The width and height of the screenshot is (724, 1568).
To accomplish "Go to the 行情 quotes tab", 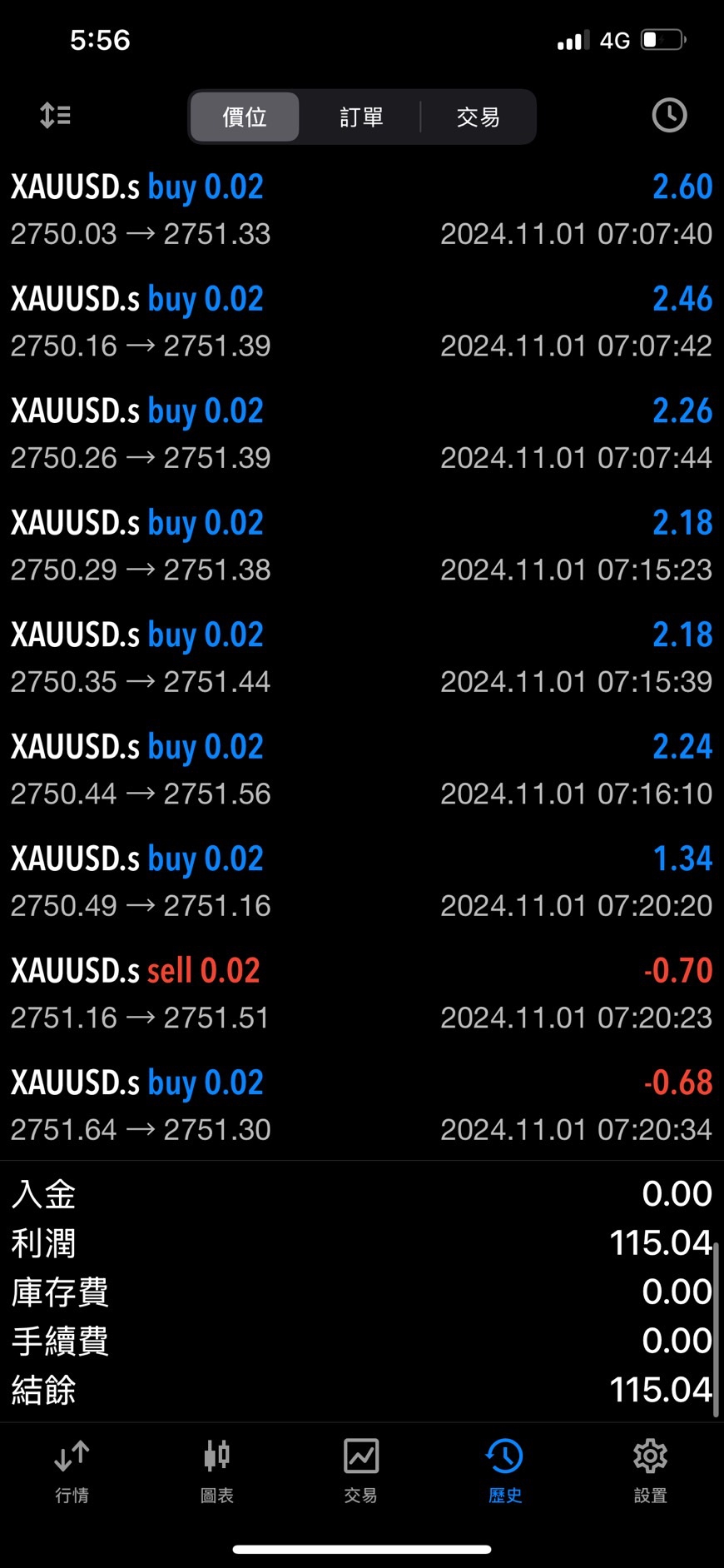I will click(72, 1471).
